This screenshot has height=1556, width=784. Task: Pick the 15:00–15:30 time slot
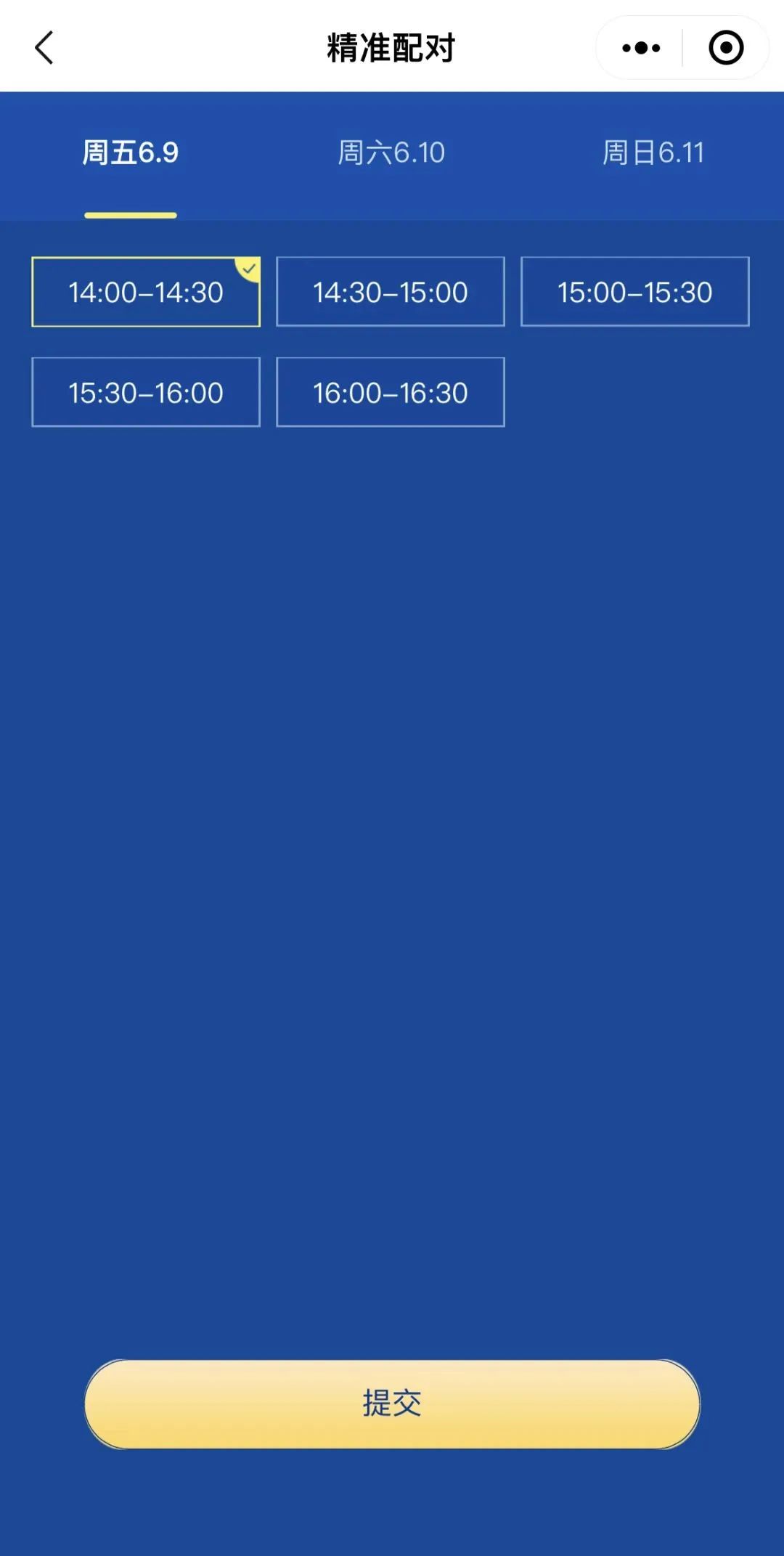point(635,292)
